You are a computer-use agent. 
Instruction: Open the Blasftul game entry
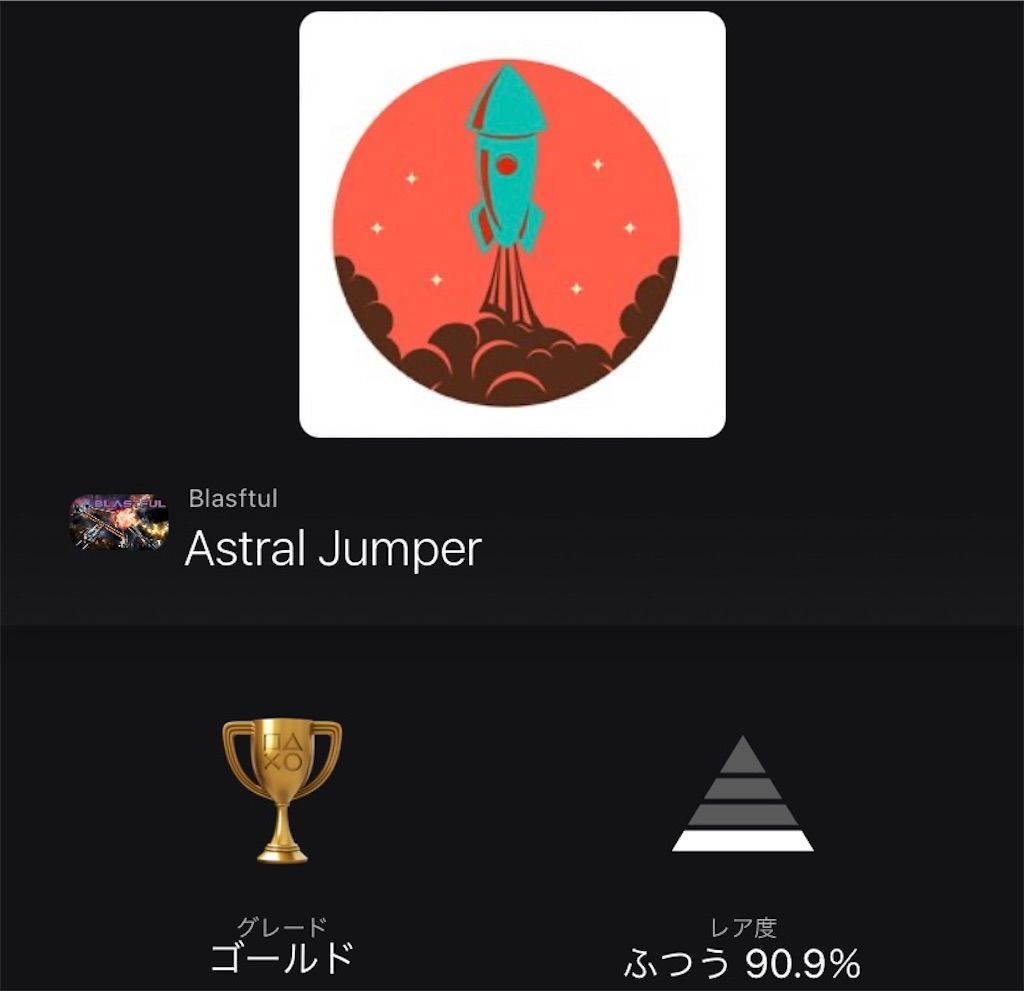click(119, 521)
